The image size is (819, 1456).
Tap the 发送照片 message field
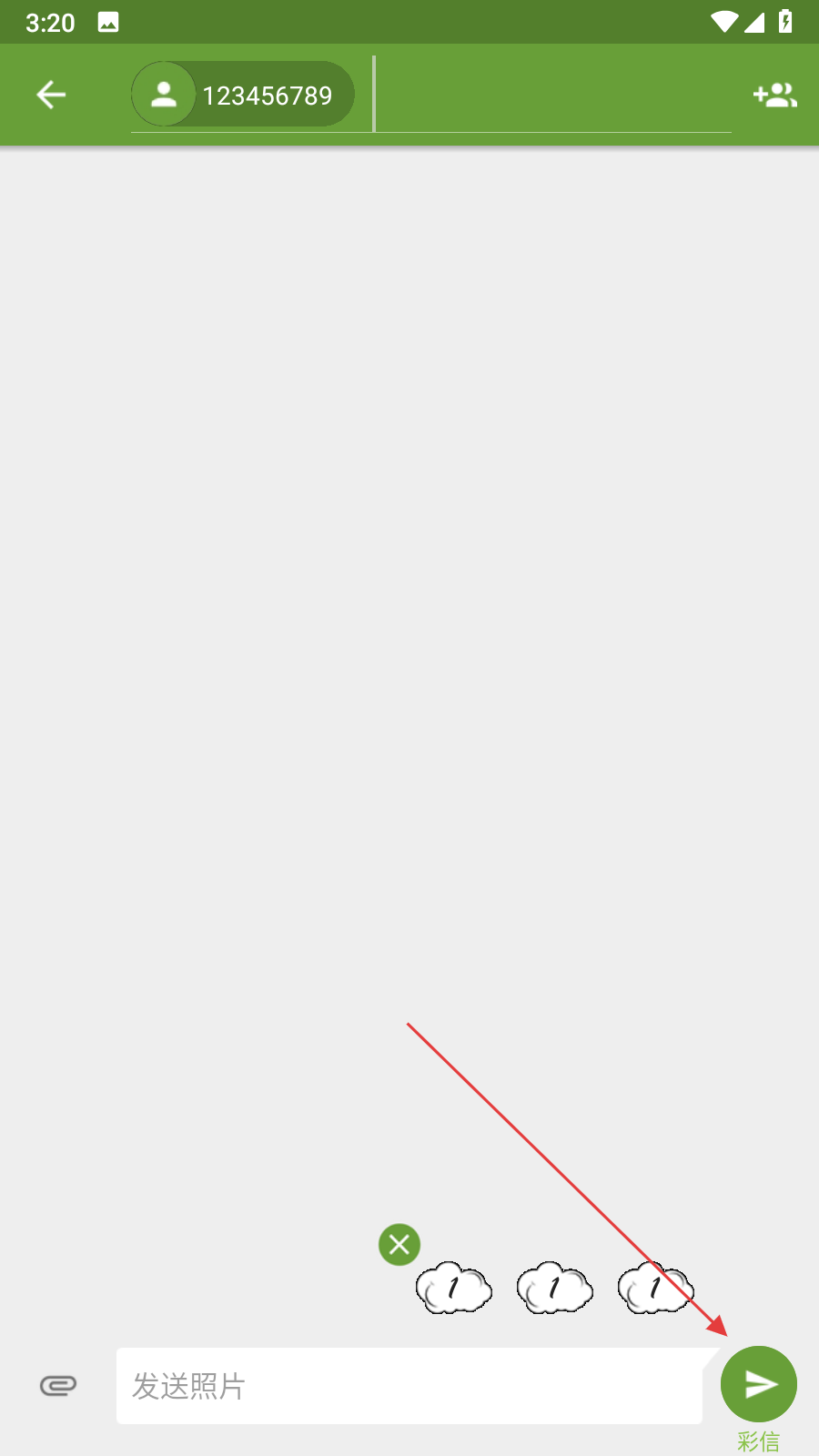tap(409, 1386)
